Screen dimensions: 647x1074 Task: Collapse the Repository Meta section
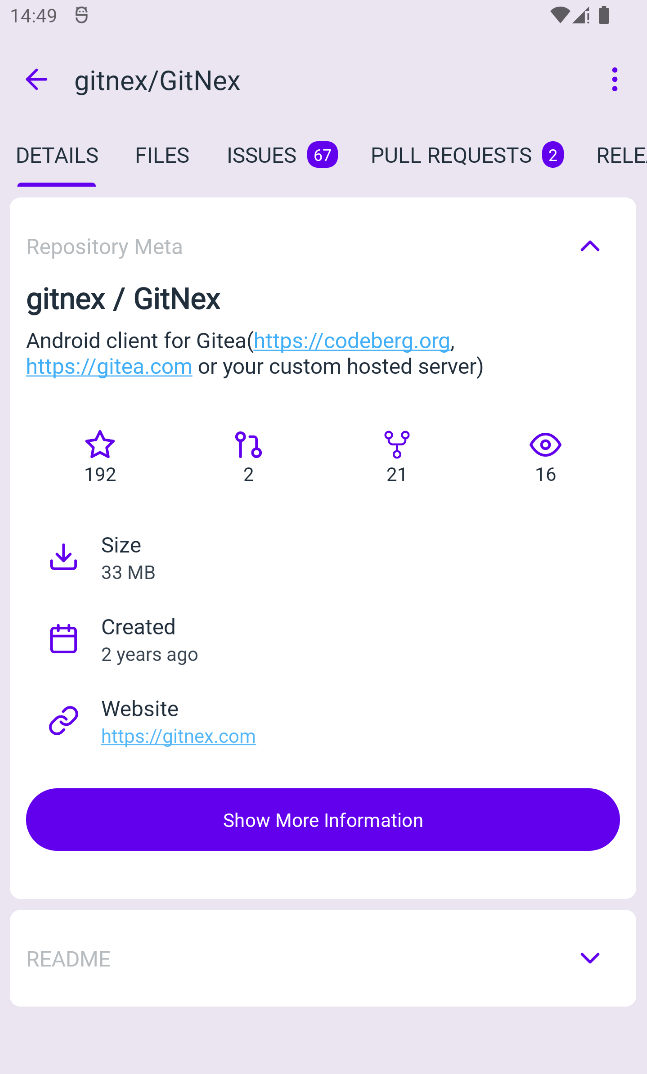[x=589, y=247]
